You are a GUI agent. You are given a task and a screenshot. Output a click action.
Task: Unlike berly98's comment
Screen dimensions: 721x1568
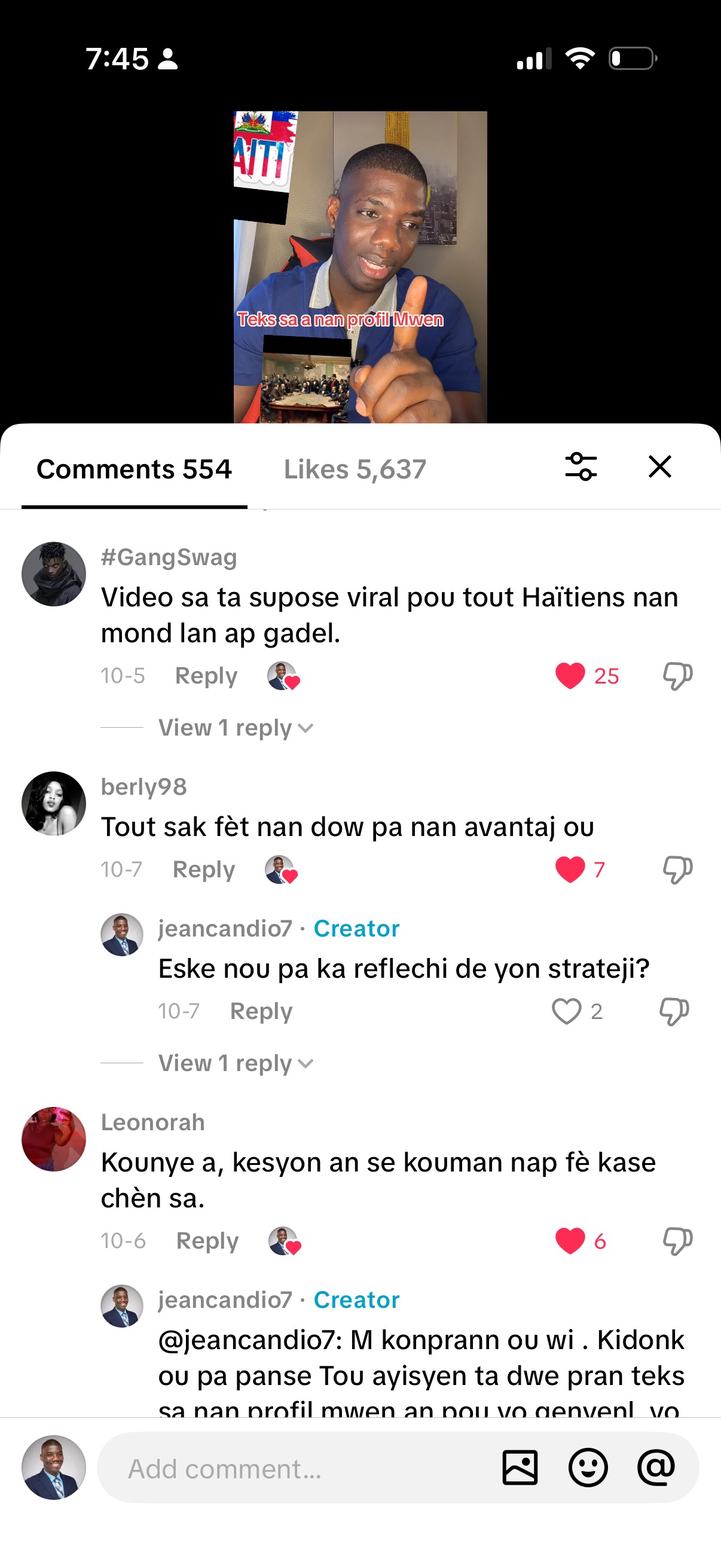pos(570,870)
